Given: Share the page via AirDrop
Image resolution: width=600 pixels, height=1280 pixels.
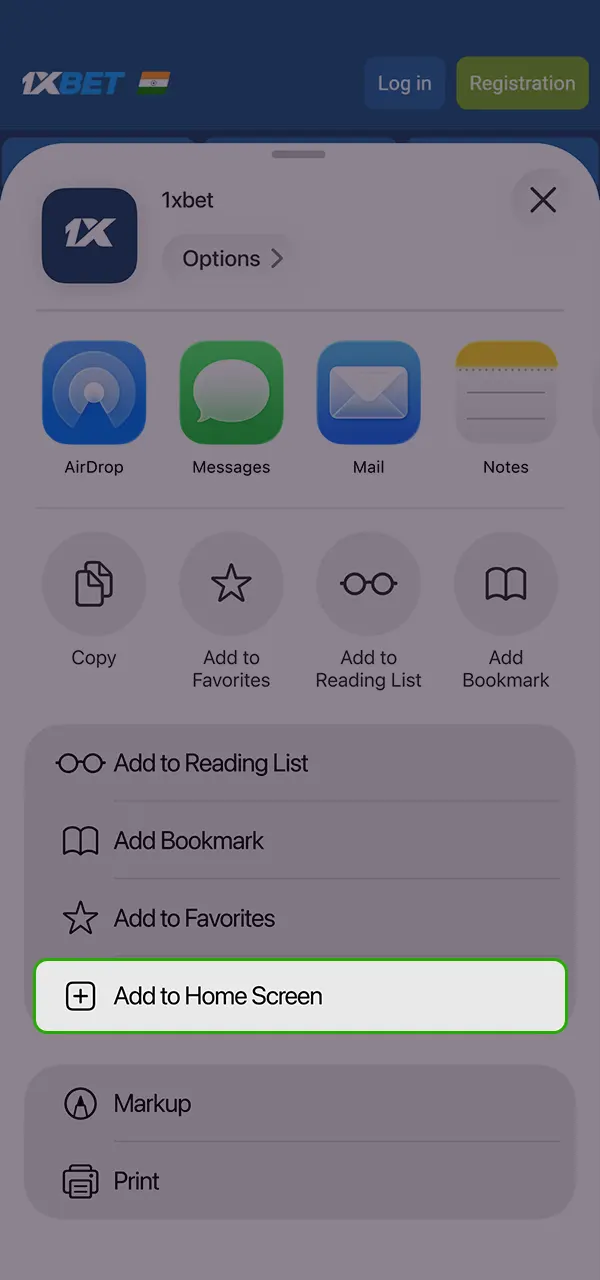Looking at the screenshot, I should (x=94, y=393).
